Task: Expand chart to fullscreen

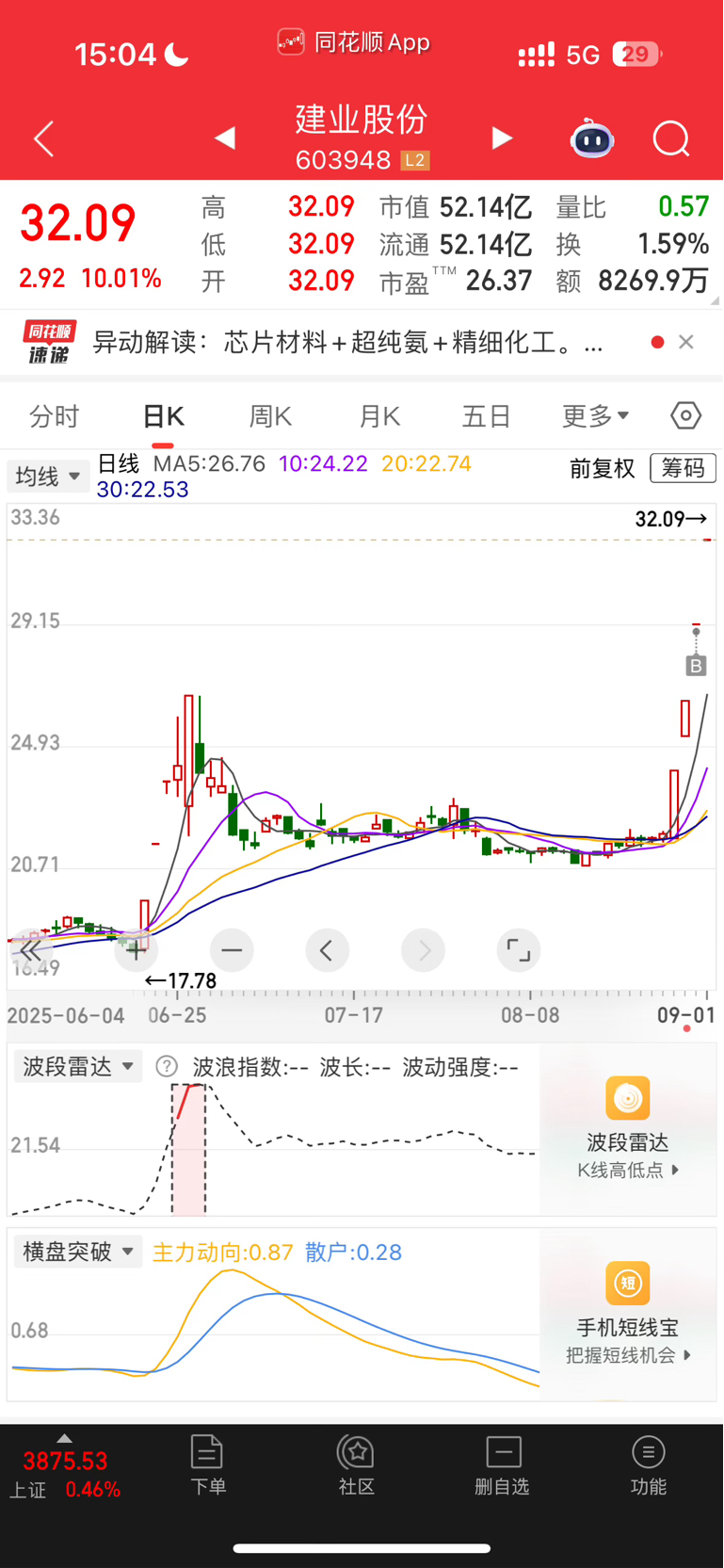Action: point(518,950)
